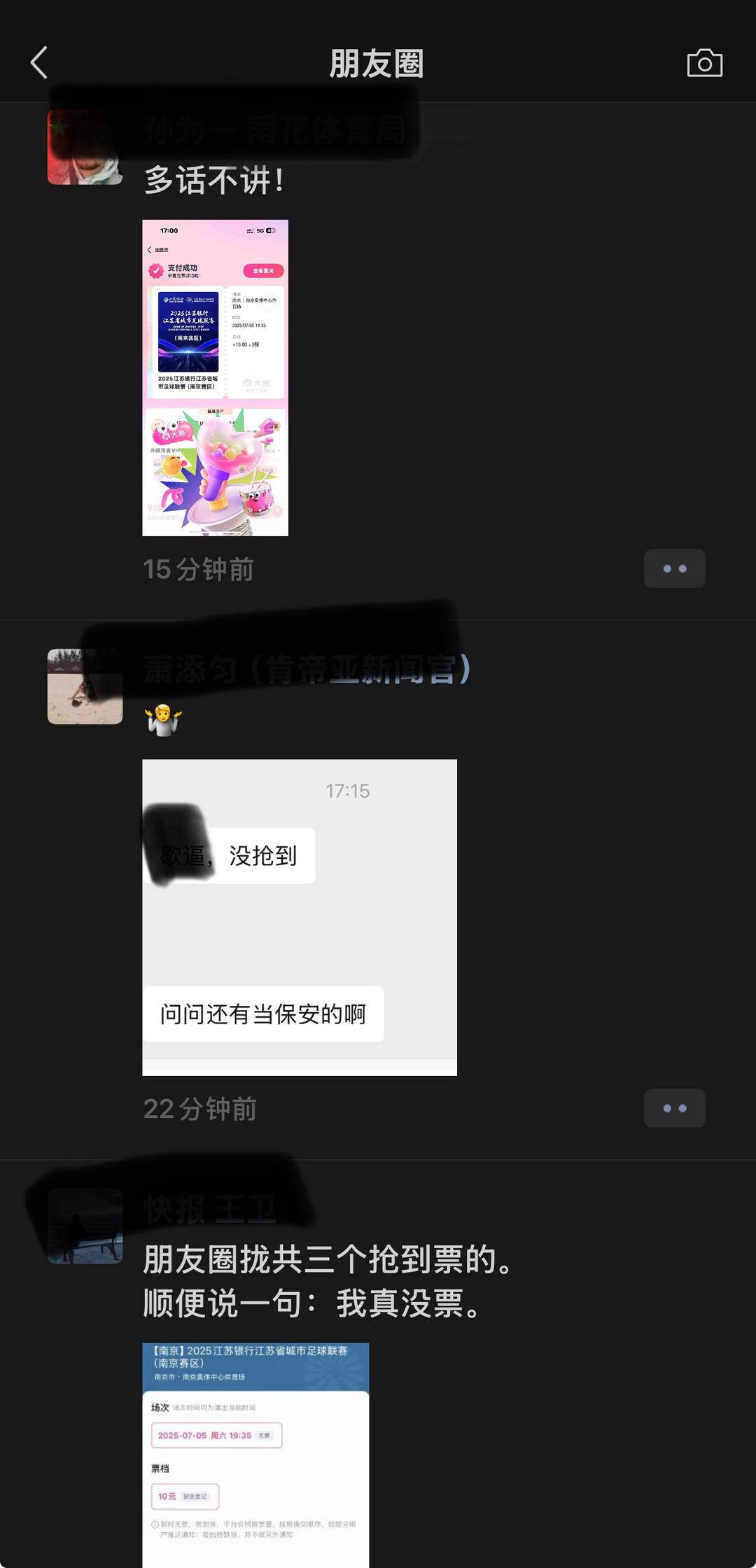This screenshot has height=1568, width=756.
Task: Open the two-dot menu on the 15分钟前 post
Action: coord(674,568)
